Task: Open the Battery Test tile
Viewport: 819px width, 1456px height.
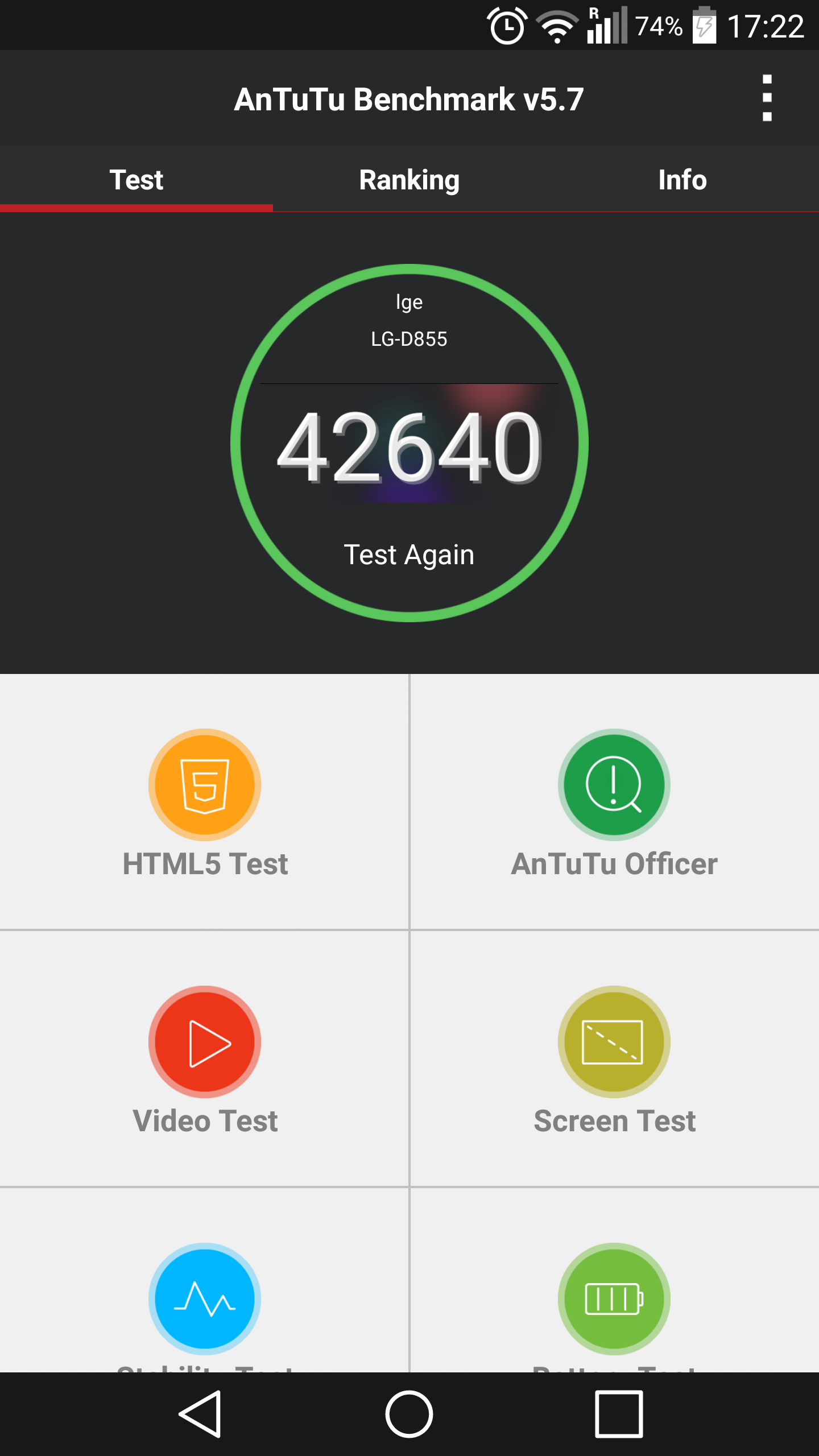Action: (614, 1281)
